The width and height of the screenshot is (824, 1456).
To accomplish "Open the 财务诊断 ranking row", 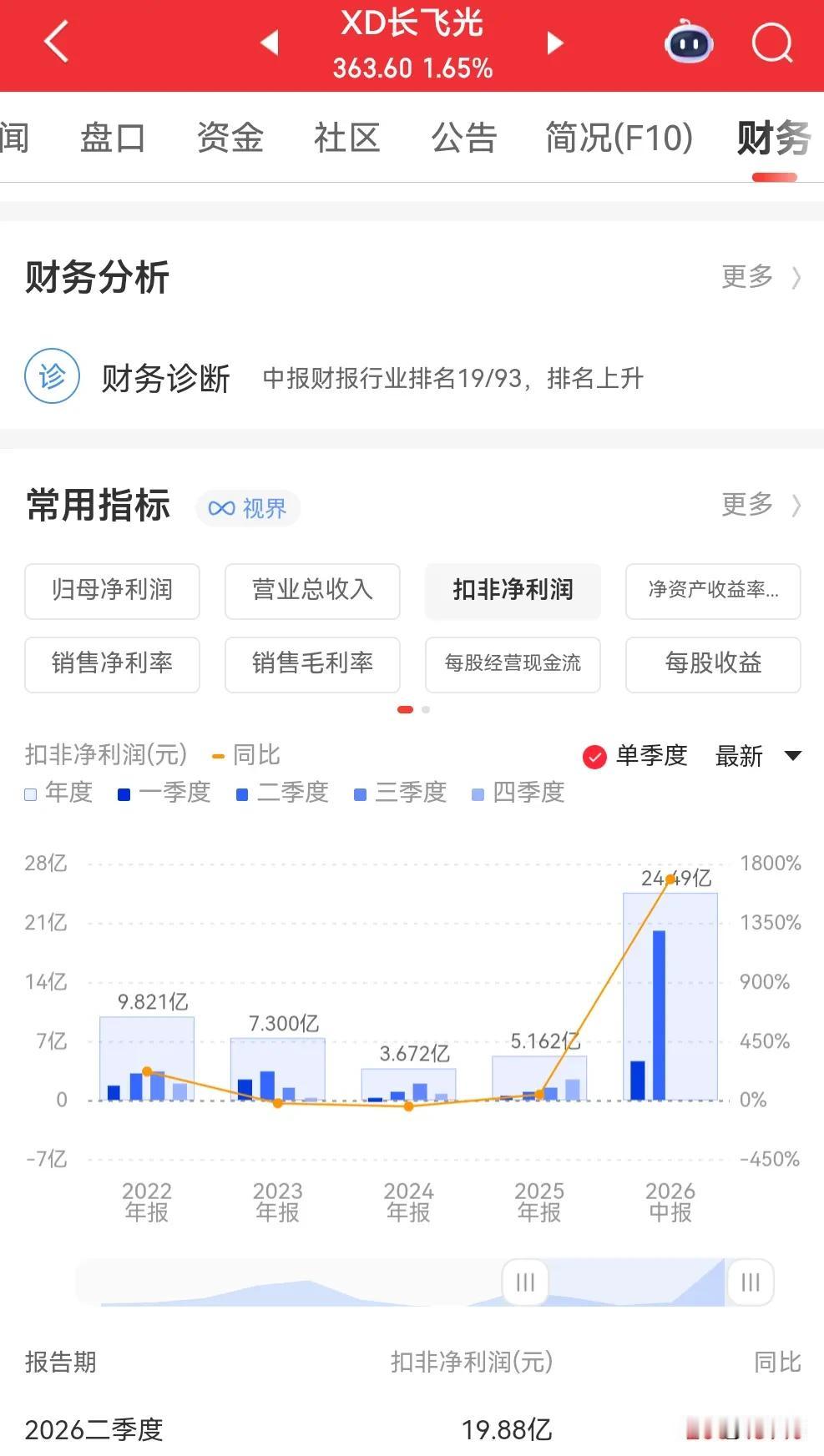I will [x=412, y=378].
